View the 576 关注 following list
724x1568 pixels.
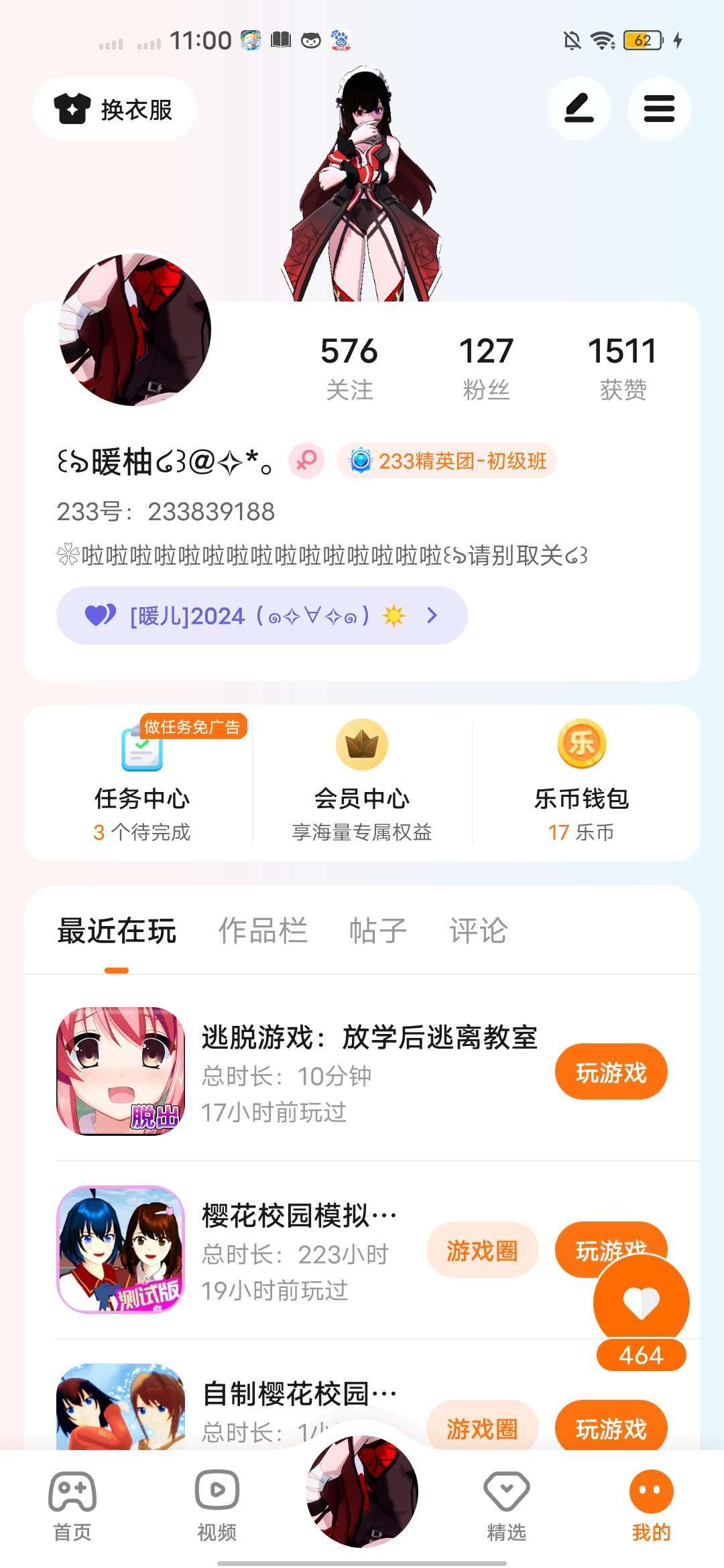pyautogui.click(x=349, y=368)
